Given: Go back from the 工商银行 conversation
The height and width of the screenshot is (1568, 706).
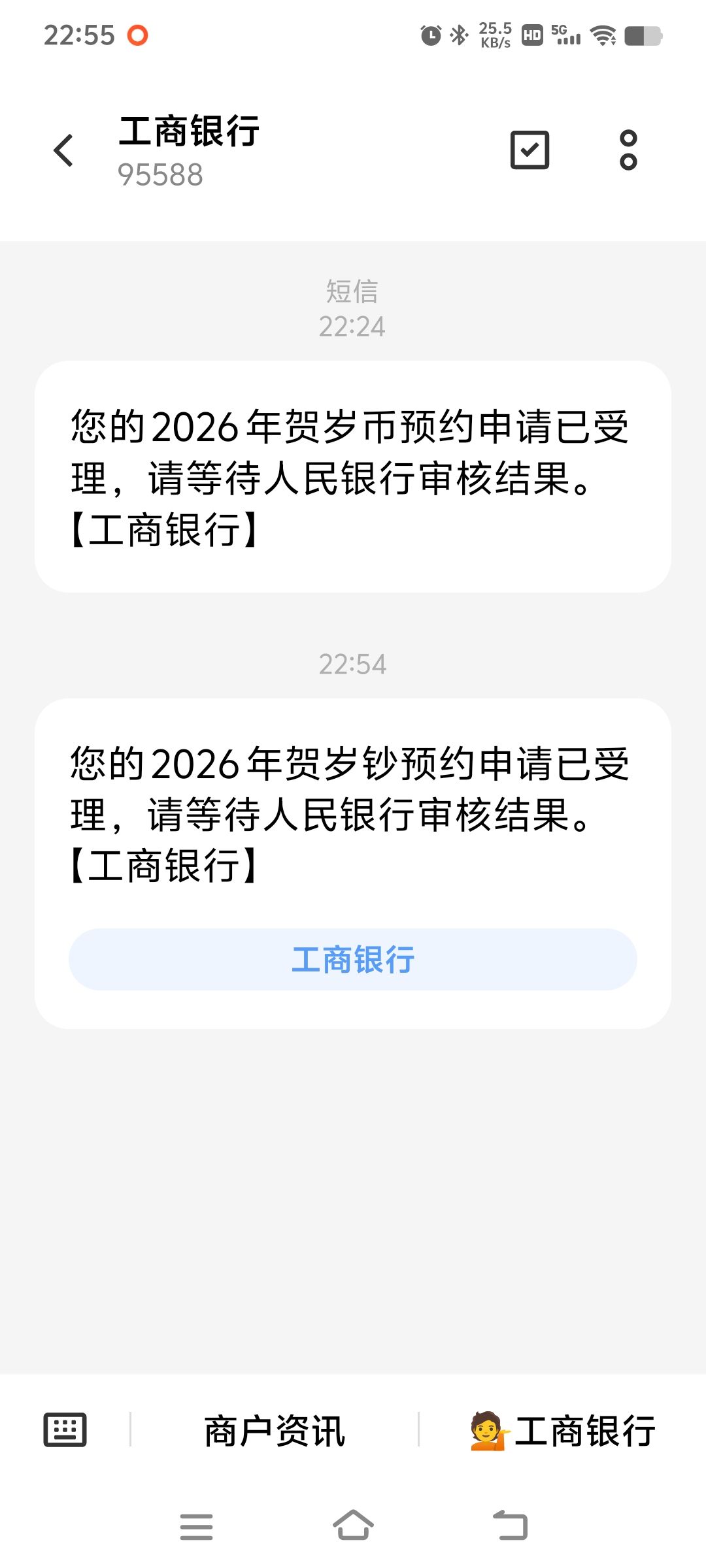Looking at the screenshot, I should point(63,151).
